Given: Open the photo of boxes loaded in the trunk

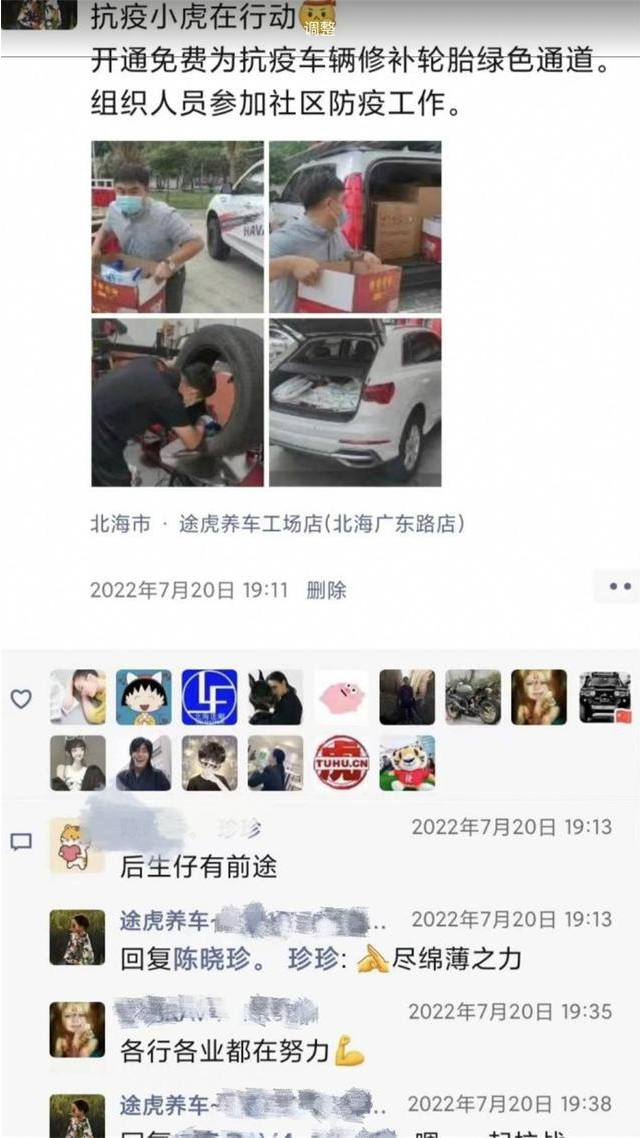Looking at the screenshot, I should point(355,226).
